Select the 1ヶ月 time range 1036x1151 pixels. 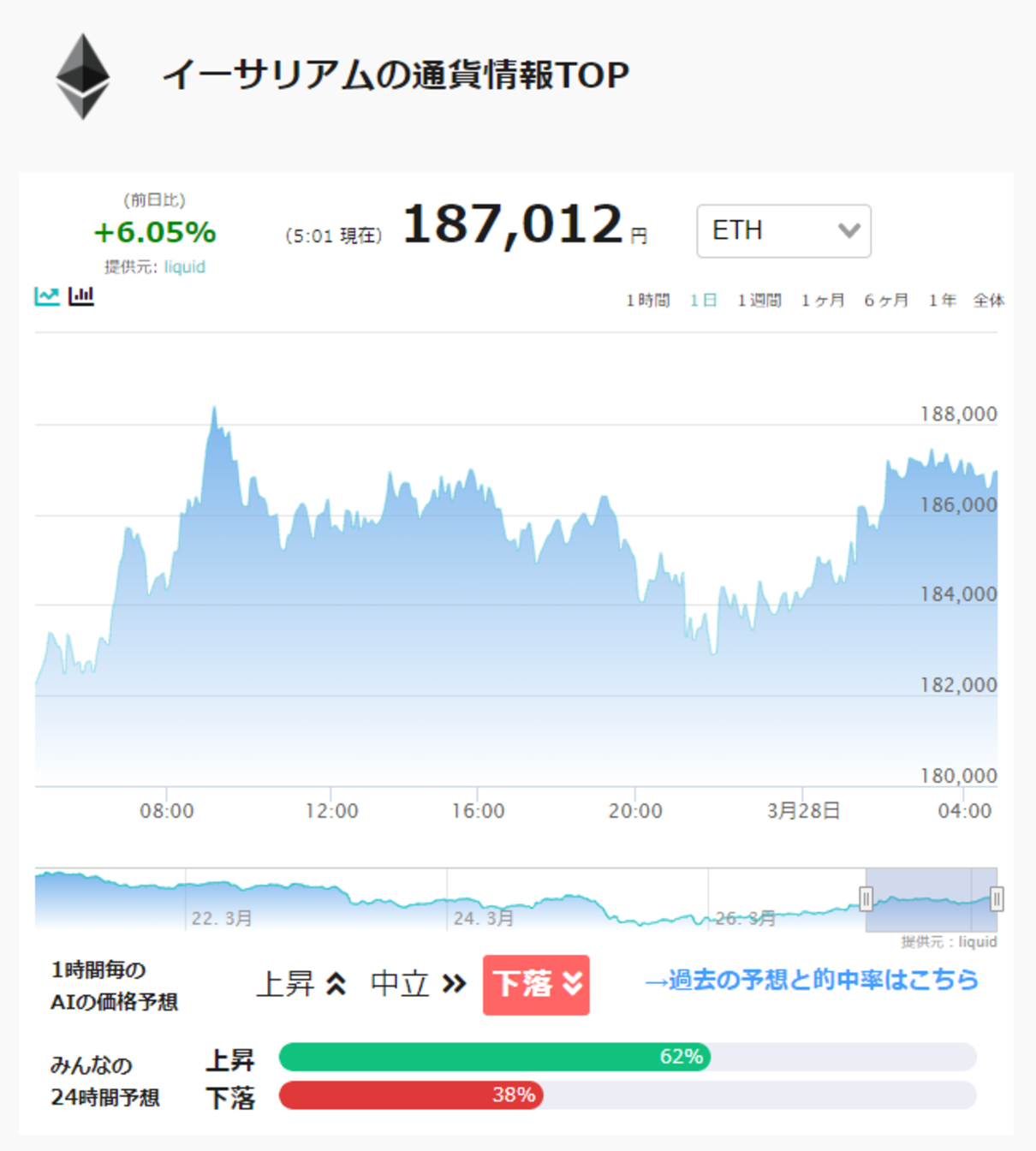point(823,301)
